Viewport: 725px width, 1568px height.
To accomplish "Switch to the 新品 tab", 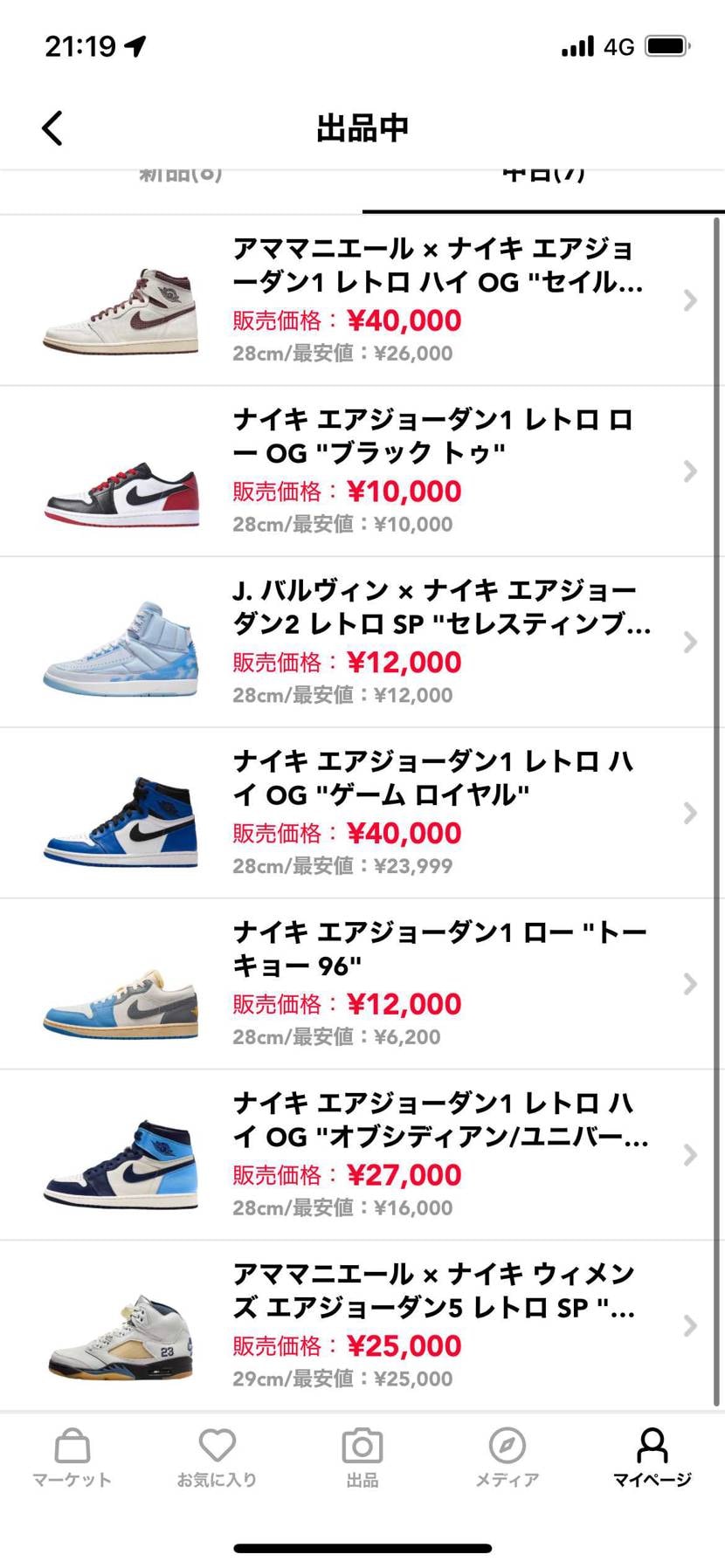I will (181, 177).
